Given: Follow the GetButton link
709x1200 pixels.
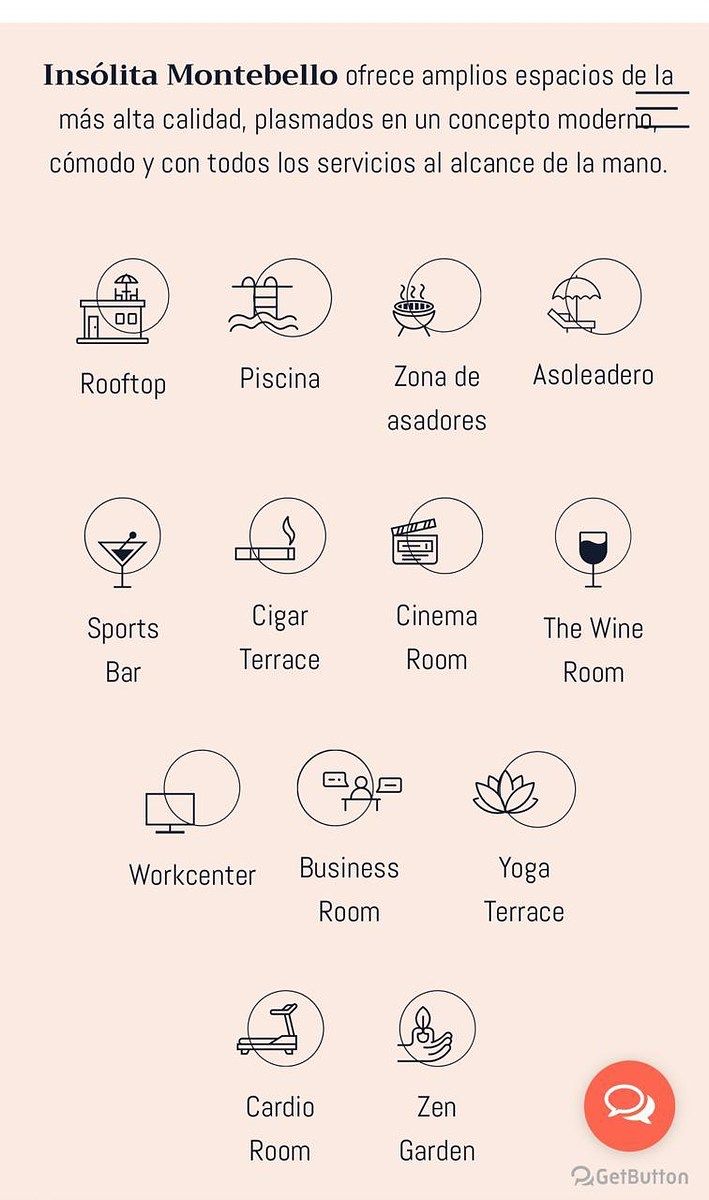Looking at the screenshot, I should pos(630,1176).
